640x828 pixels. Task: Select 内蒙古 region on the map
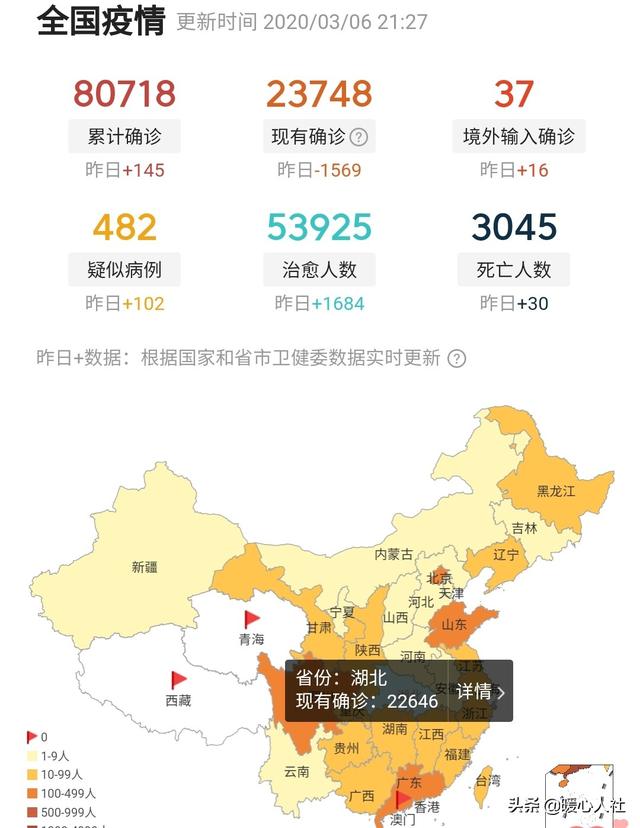click(x=393, y=554)
